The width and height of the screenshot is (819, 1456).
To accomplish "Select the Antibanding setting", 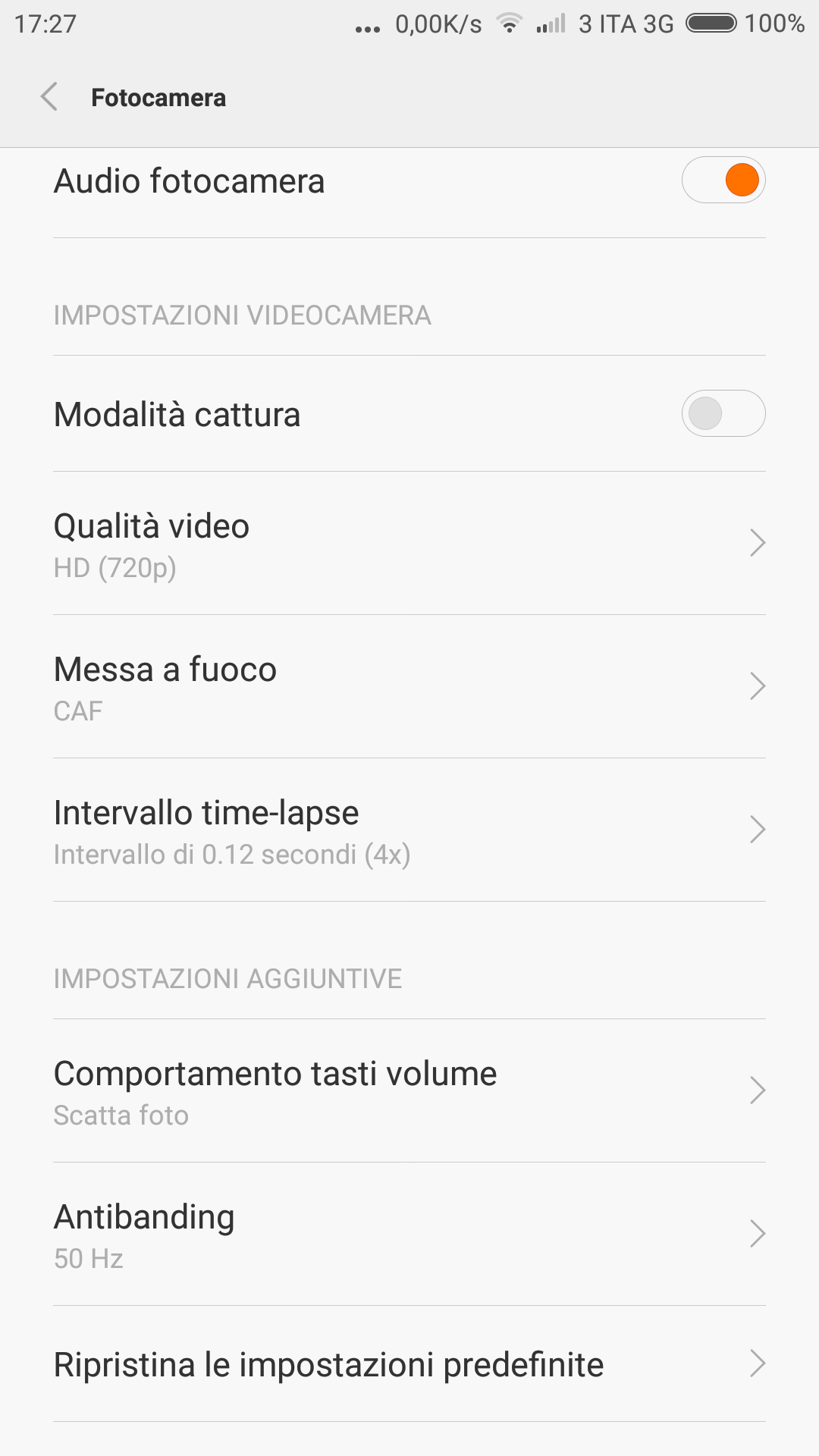I will coord(409,1235).
